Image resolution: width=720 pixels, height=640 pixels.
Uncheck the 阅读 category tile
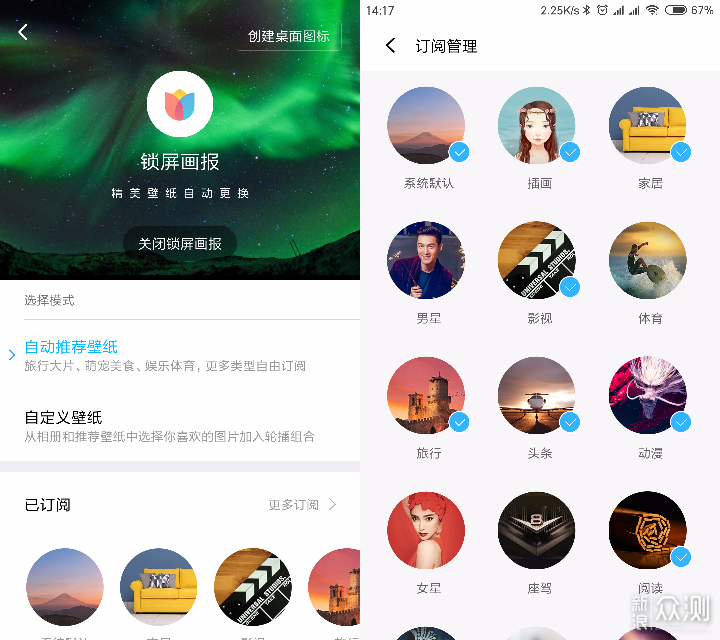[648, 531]
